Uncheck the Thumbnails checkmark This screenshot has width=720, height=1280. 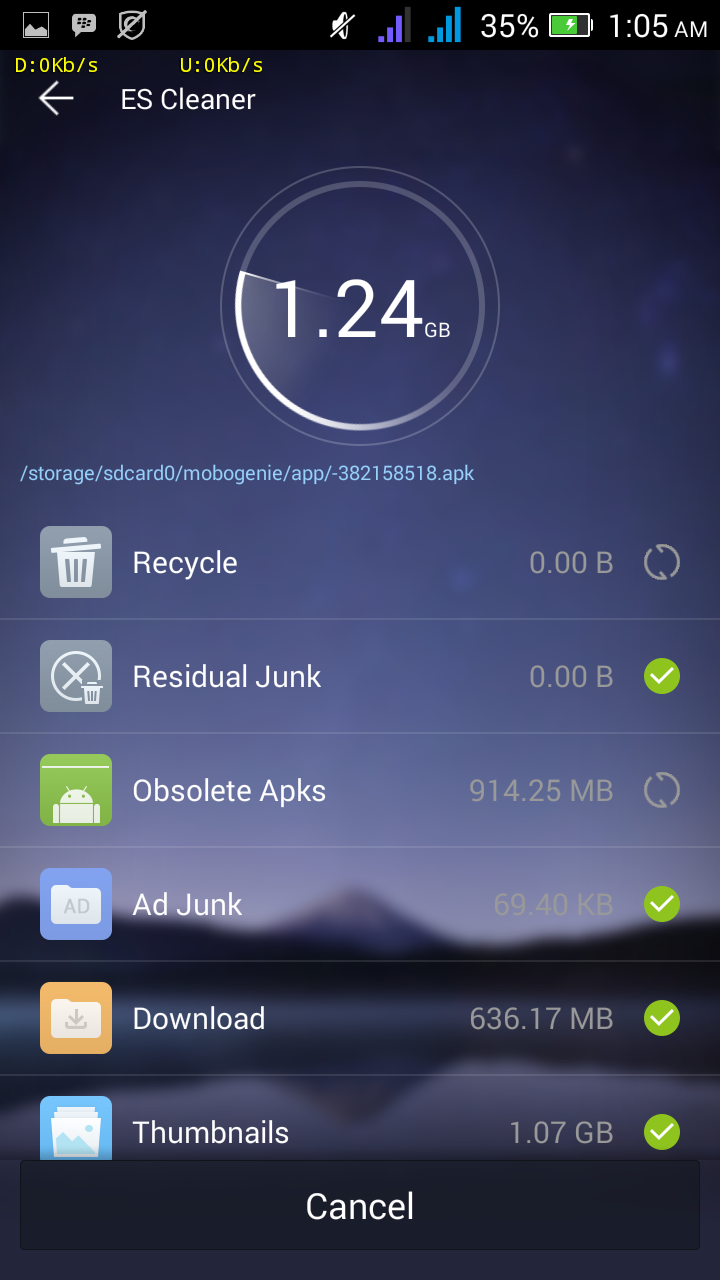click(x=662, y=1132)
